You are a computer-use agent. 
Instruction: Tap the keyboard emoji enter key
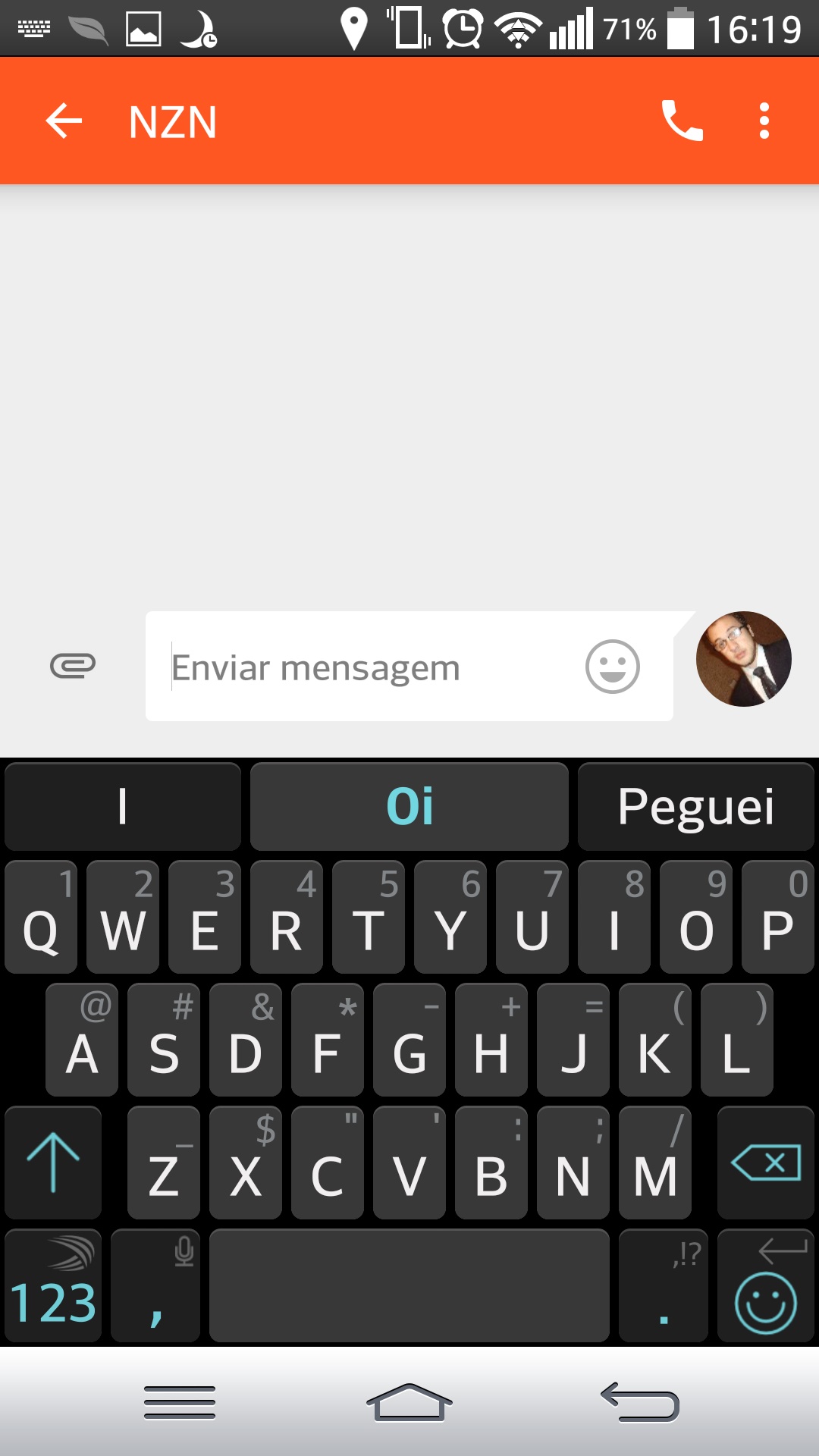click(x=766, y=1286)
